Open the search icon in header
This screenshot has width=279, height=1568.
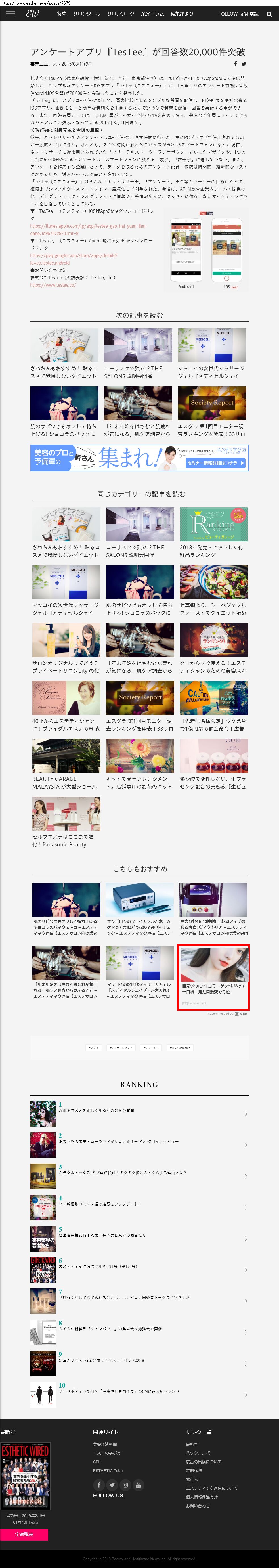[x=269, y=14]
